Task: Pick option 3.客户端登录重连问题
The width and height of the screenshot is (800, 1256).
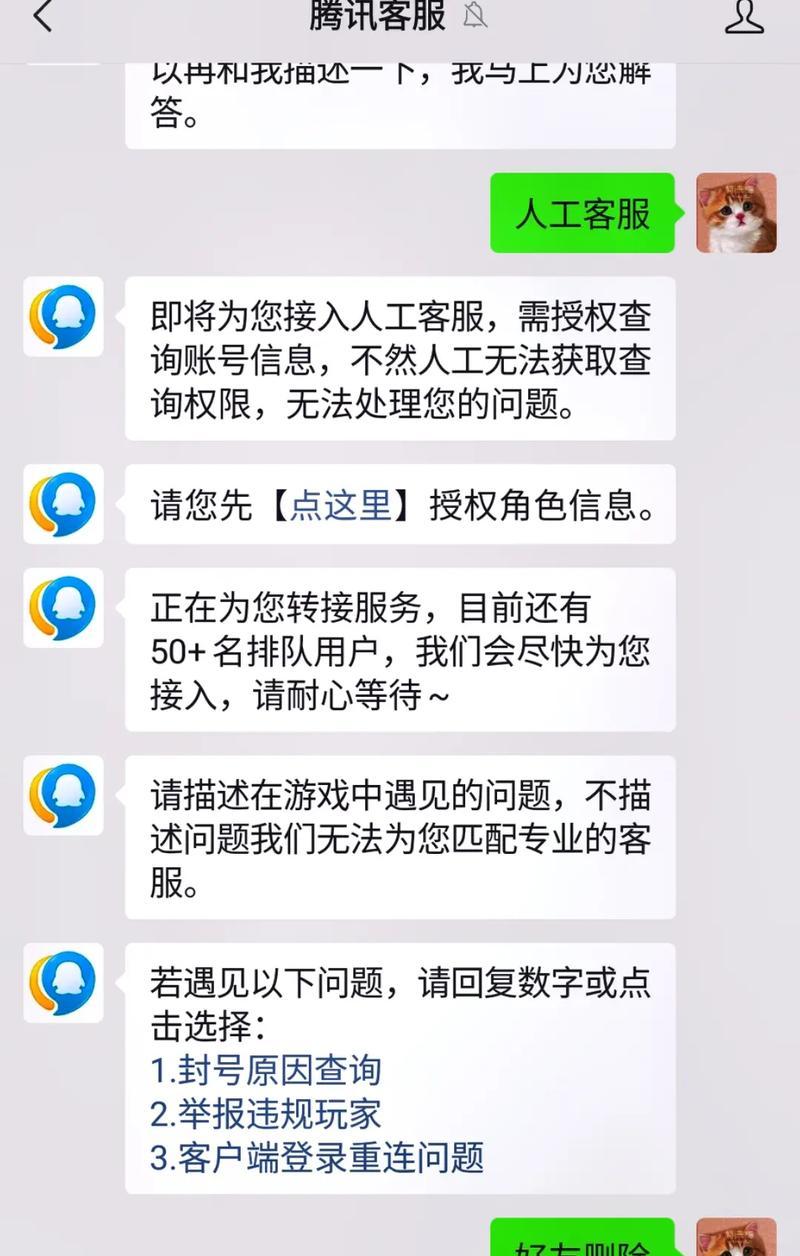Action: click(317, 1158)
